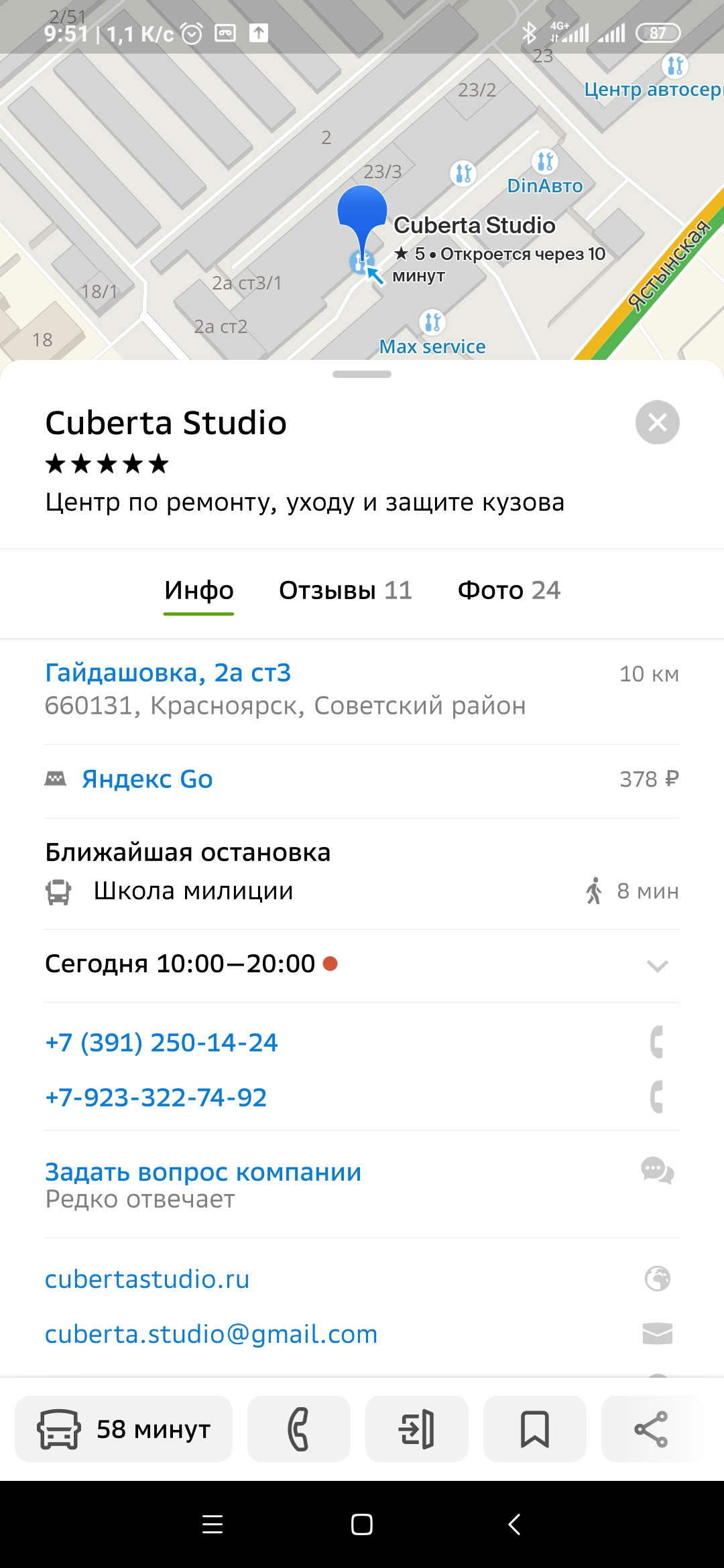The image size is (724, 1568).
Task: Open the Школа милиции stop
Action: [x=193, y=891]
